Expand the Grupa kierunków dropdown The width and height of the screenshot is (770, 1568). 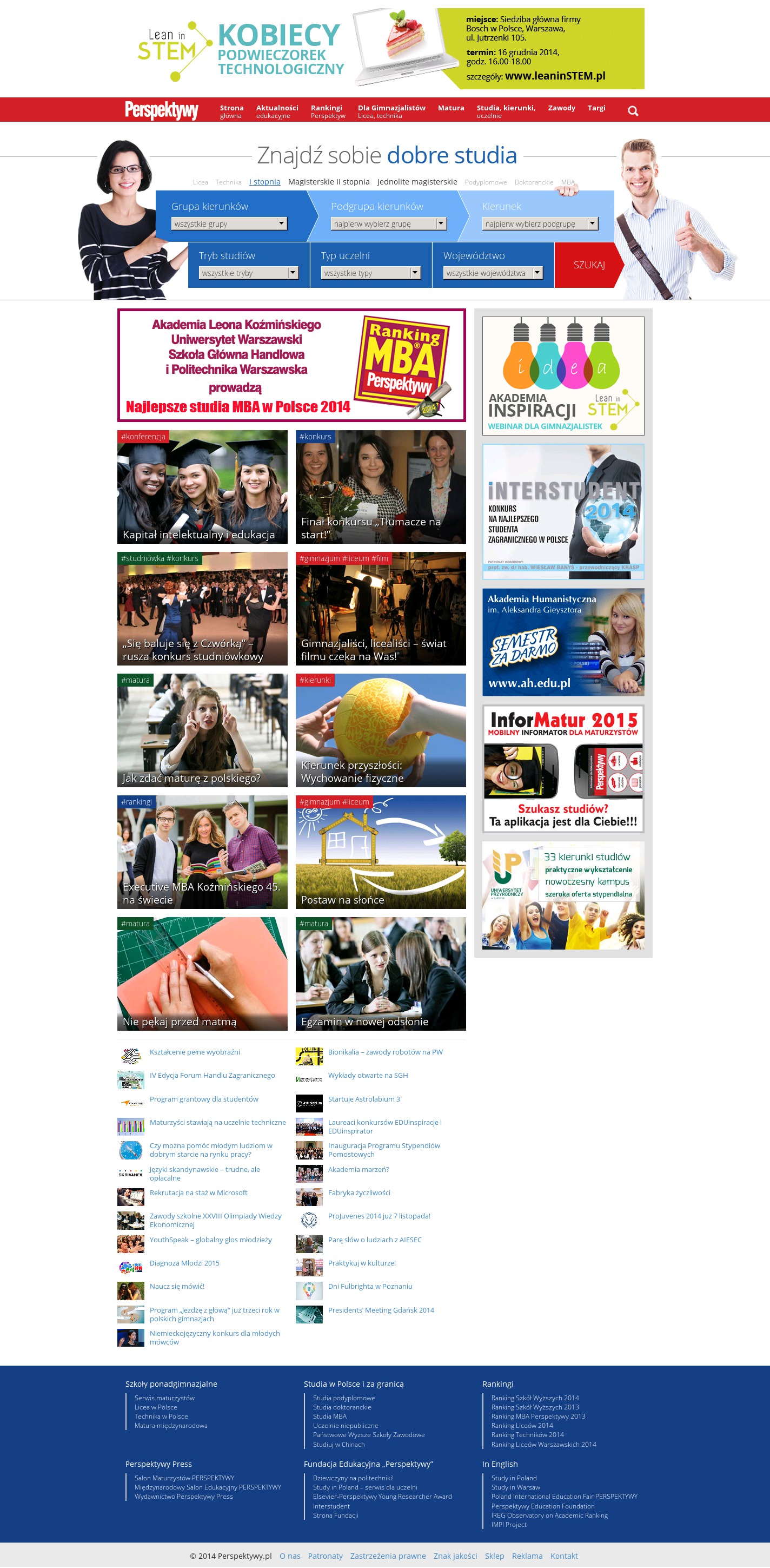229,223
